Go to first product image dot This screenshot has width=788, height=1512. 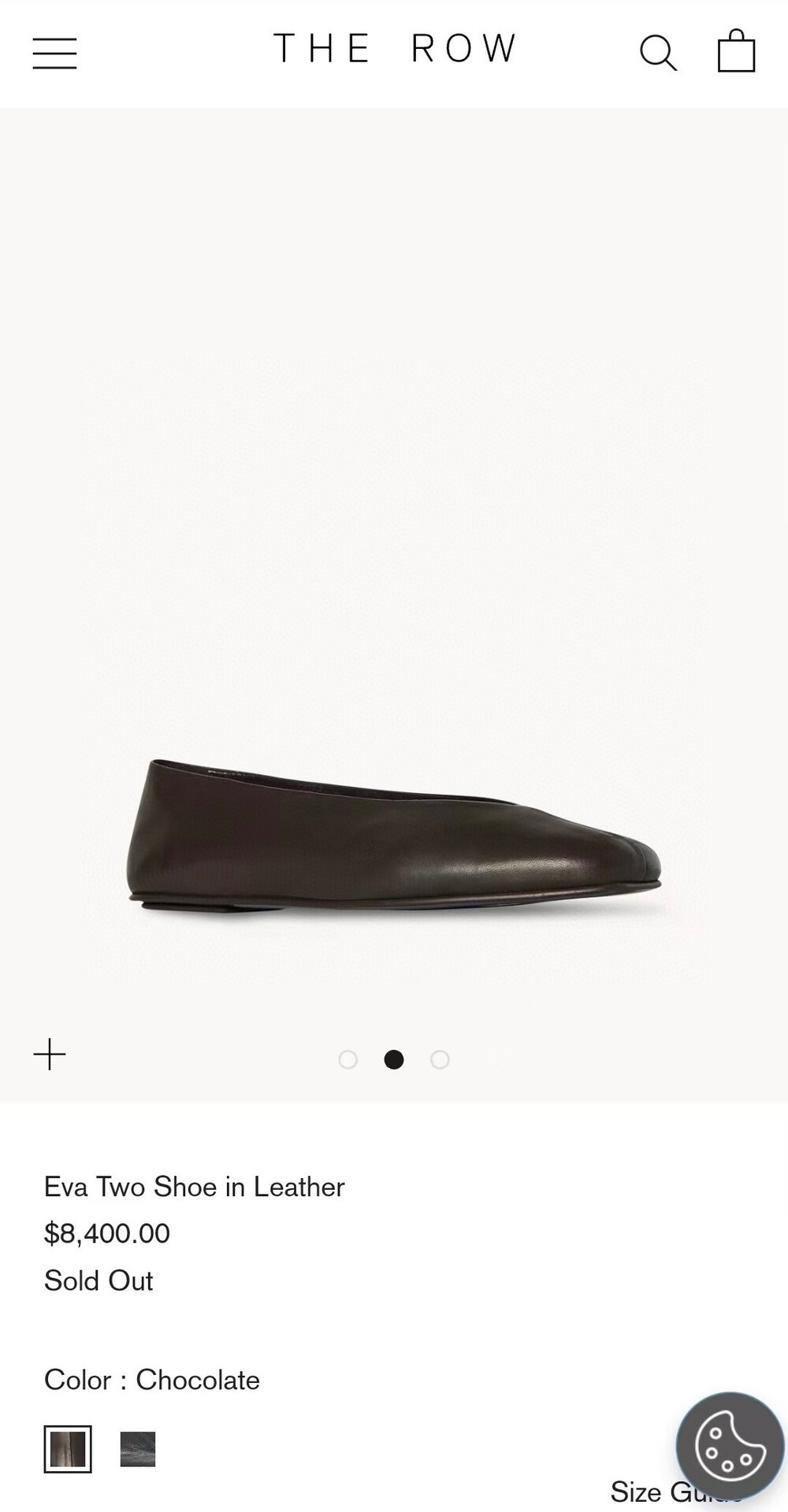pos(348,1060)
